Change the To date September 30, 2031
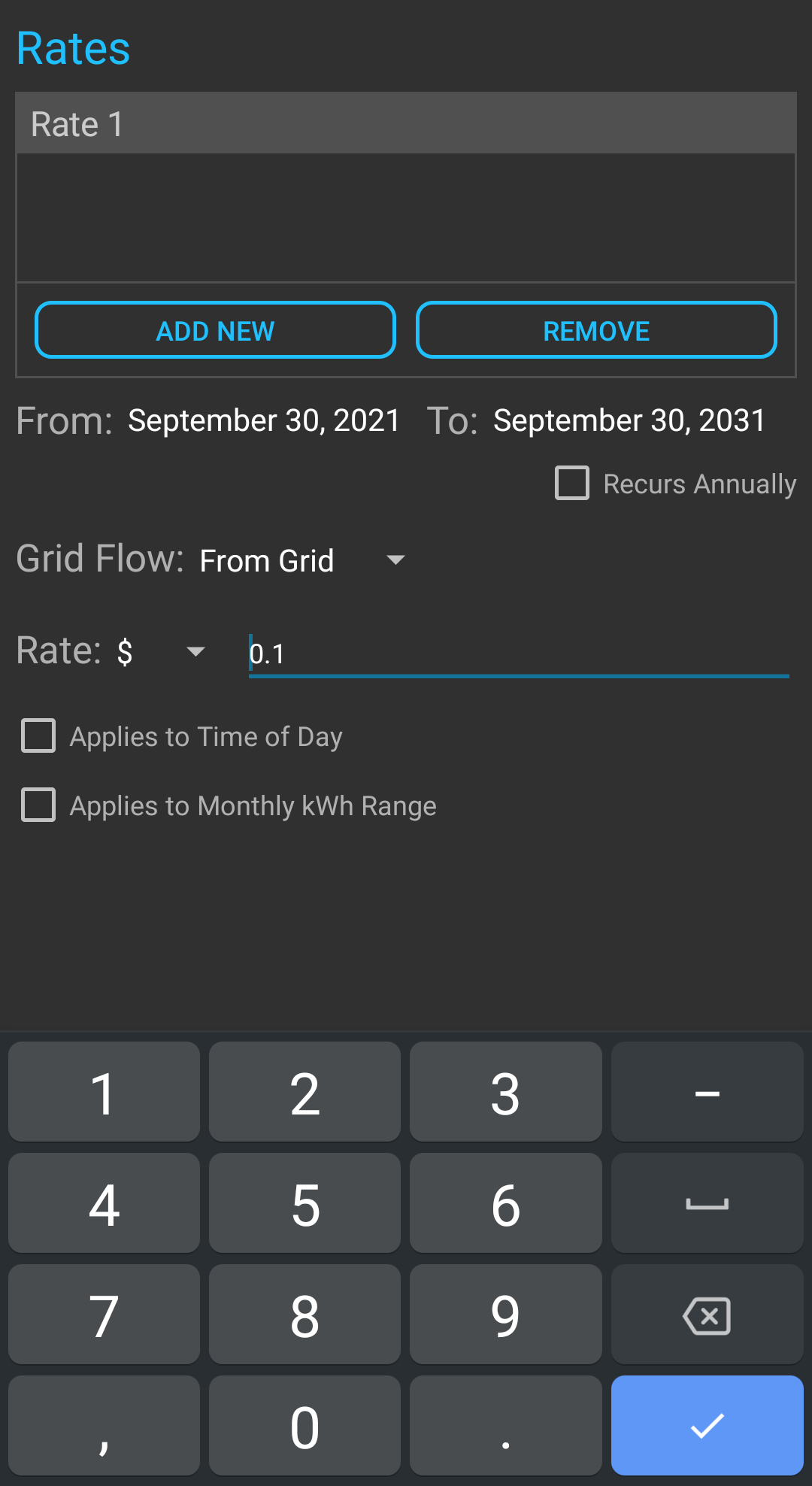The height and width of the screenshot is (1486, 812). pyautogui.click(x=629, y=420)
